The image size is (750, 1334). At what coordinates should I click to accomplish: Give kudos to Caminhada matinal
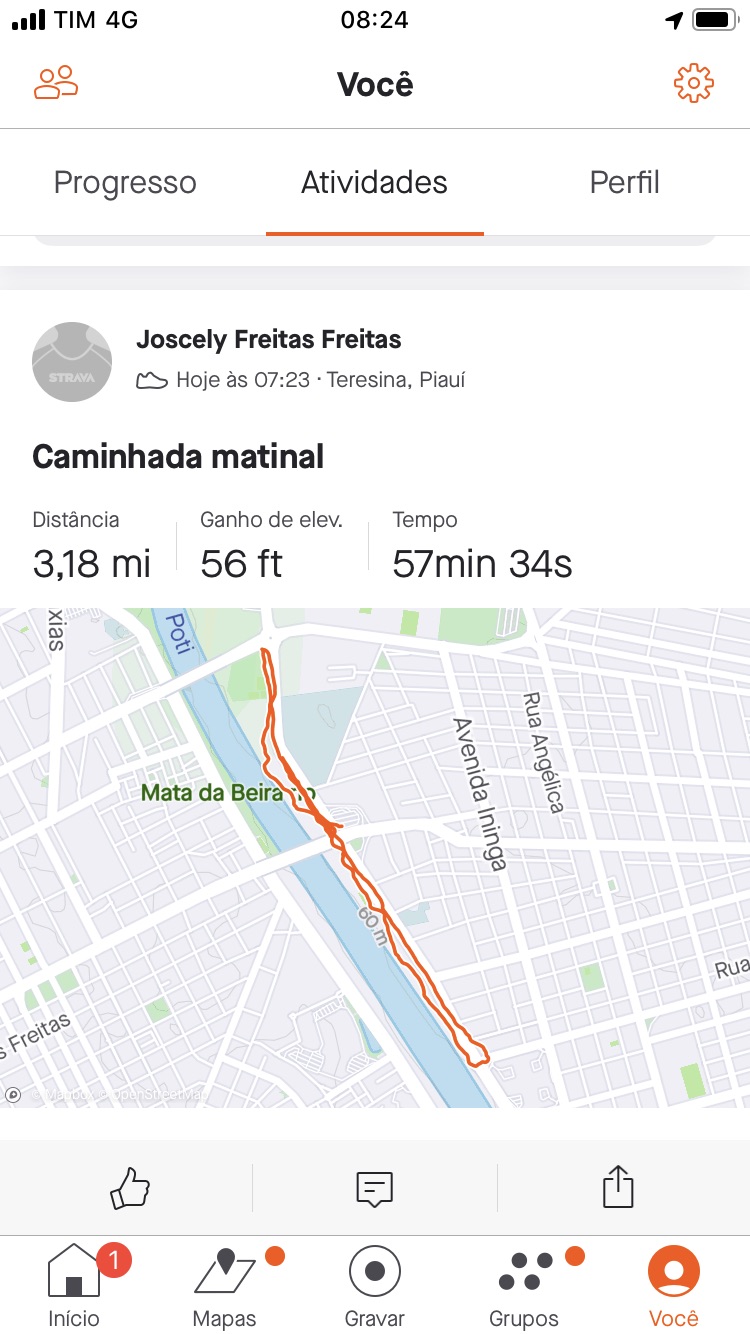[x=129, y=1188]
